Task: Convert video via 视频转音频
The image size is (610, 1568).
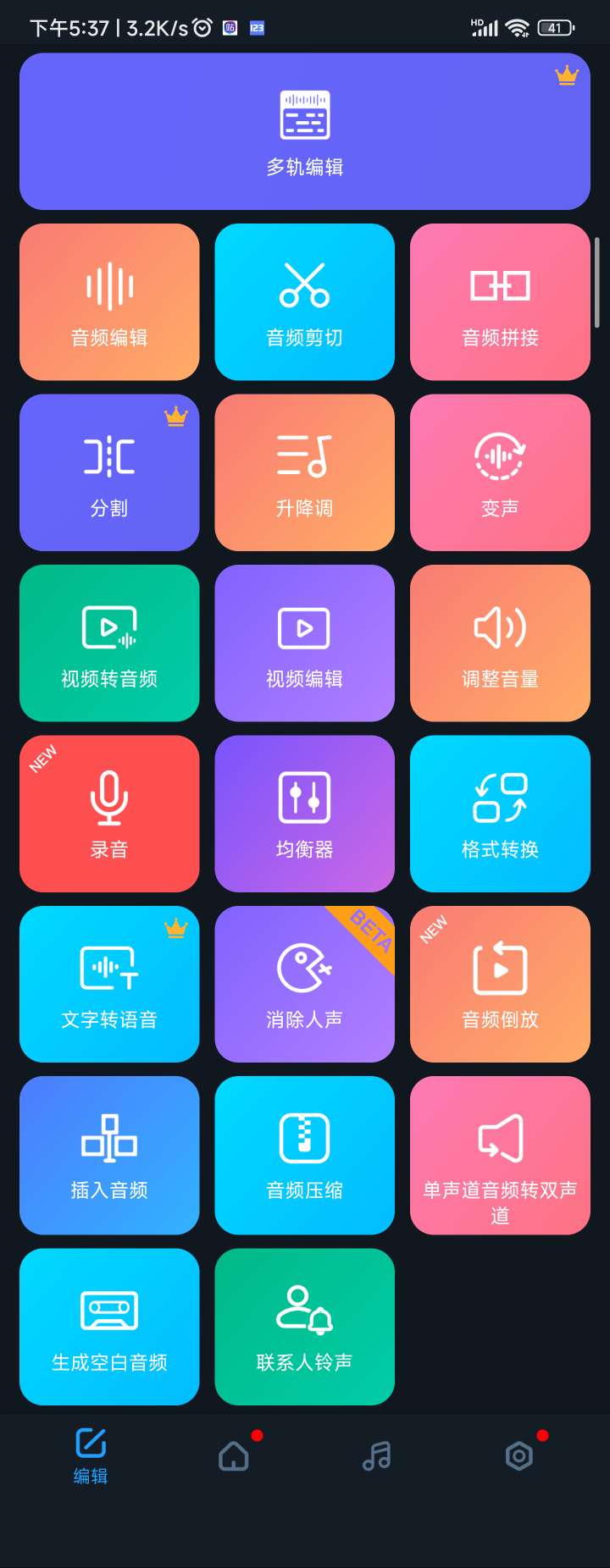Action: [109, 643]
